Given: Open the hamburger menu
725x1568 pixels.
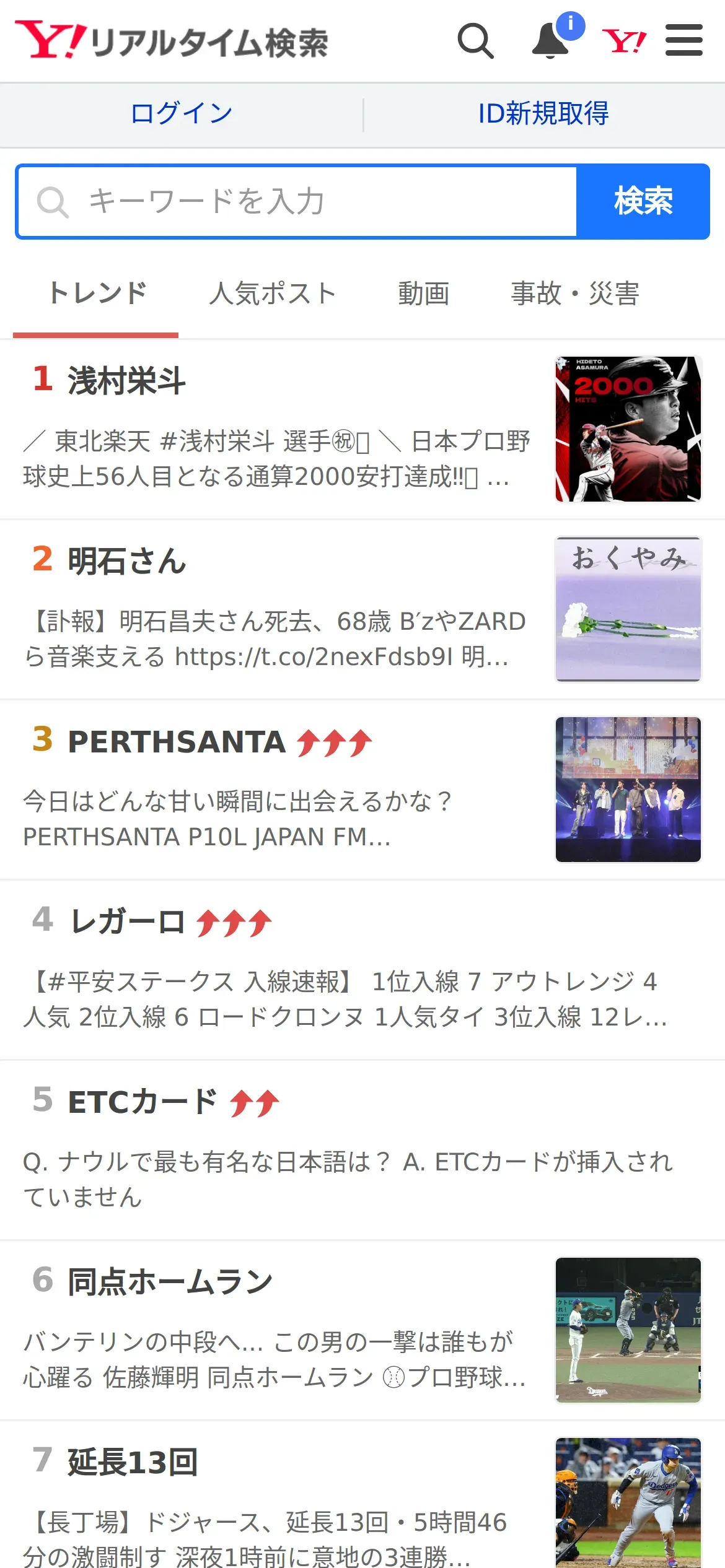Looking at the screenshot, I should (x=684, y=40).
